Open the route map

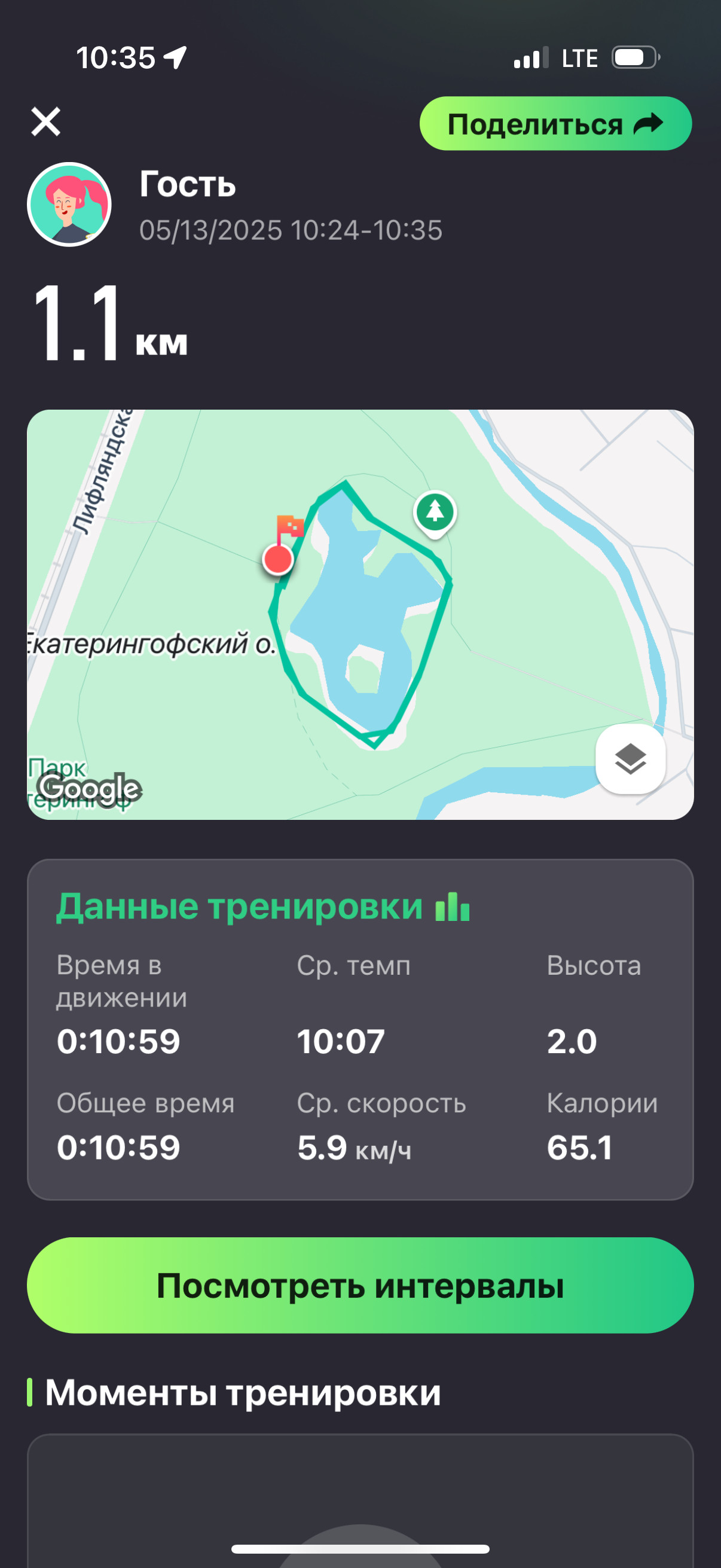pyautogui.click(x=360, y=615)
